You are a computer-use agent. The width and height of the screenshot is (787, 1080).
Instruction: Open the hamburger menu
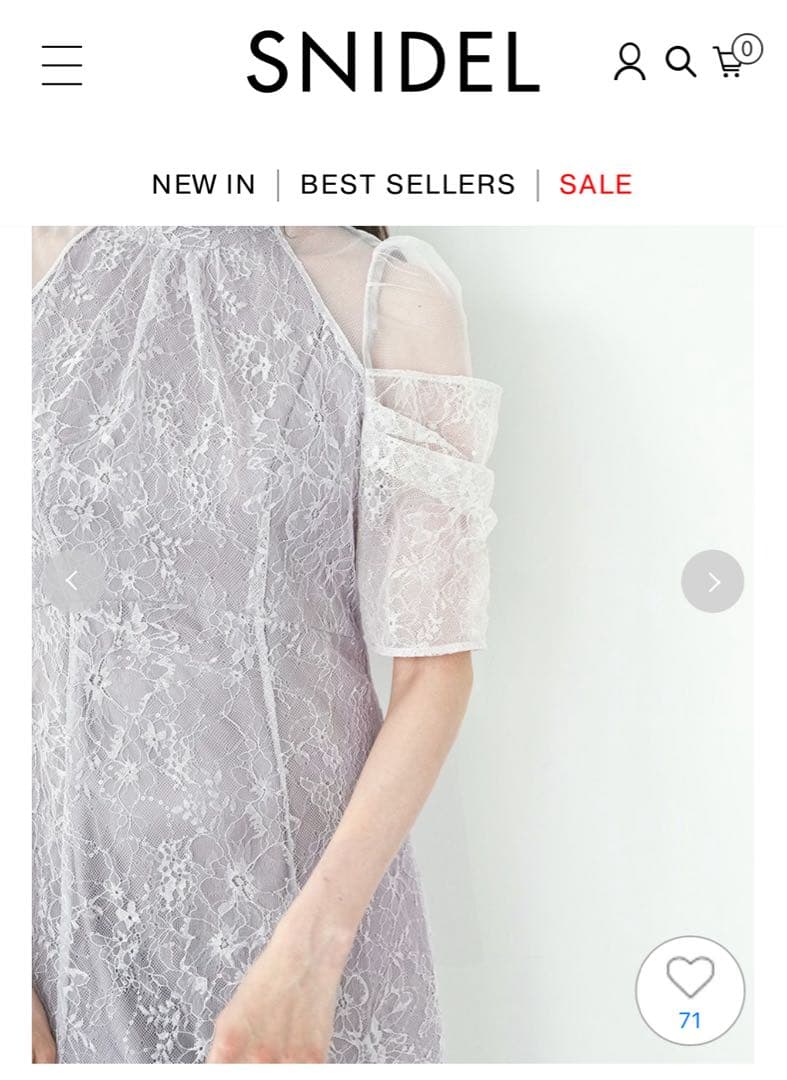[x=62, y=65]
